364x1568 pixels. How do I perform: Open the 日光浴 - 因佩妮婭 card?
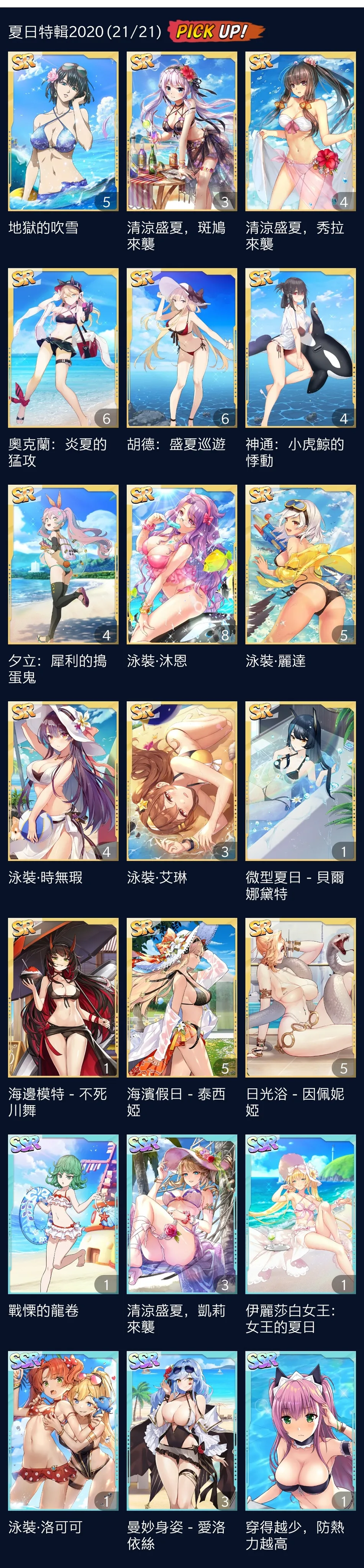click(x=300, y=998)
